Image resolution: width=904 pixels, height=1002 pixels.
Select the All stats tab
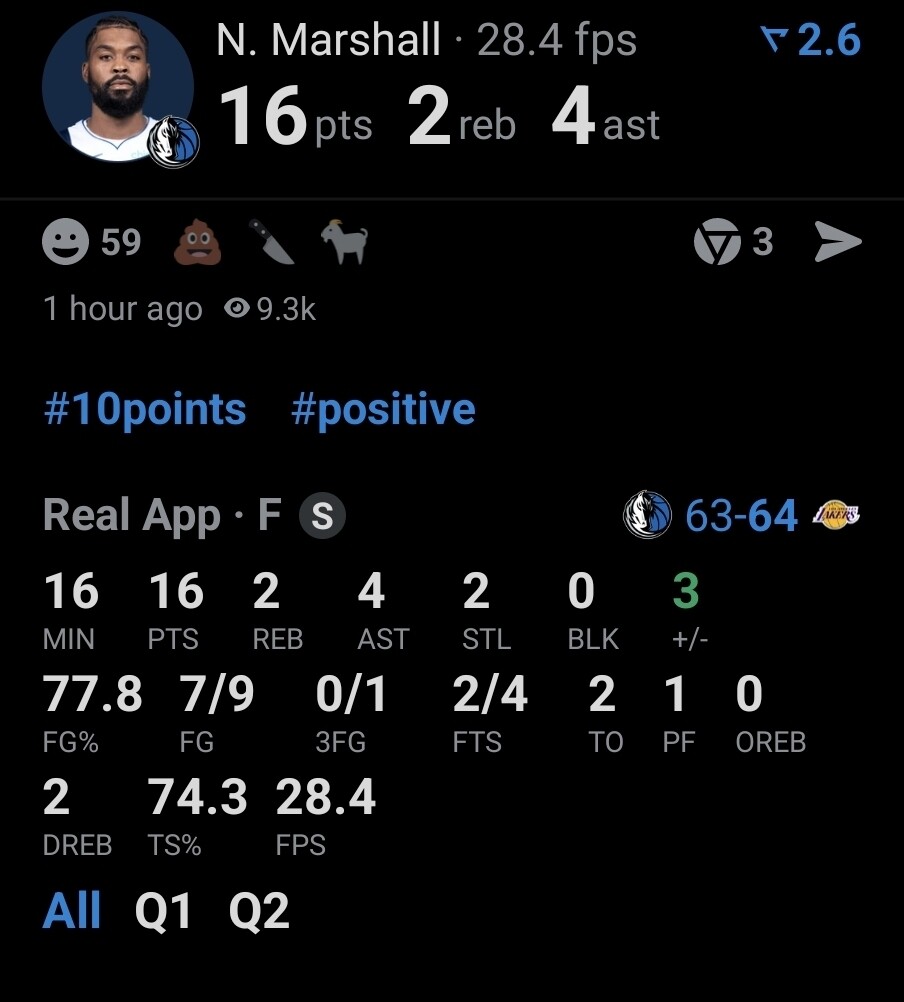[72, 912]
